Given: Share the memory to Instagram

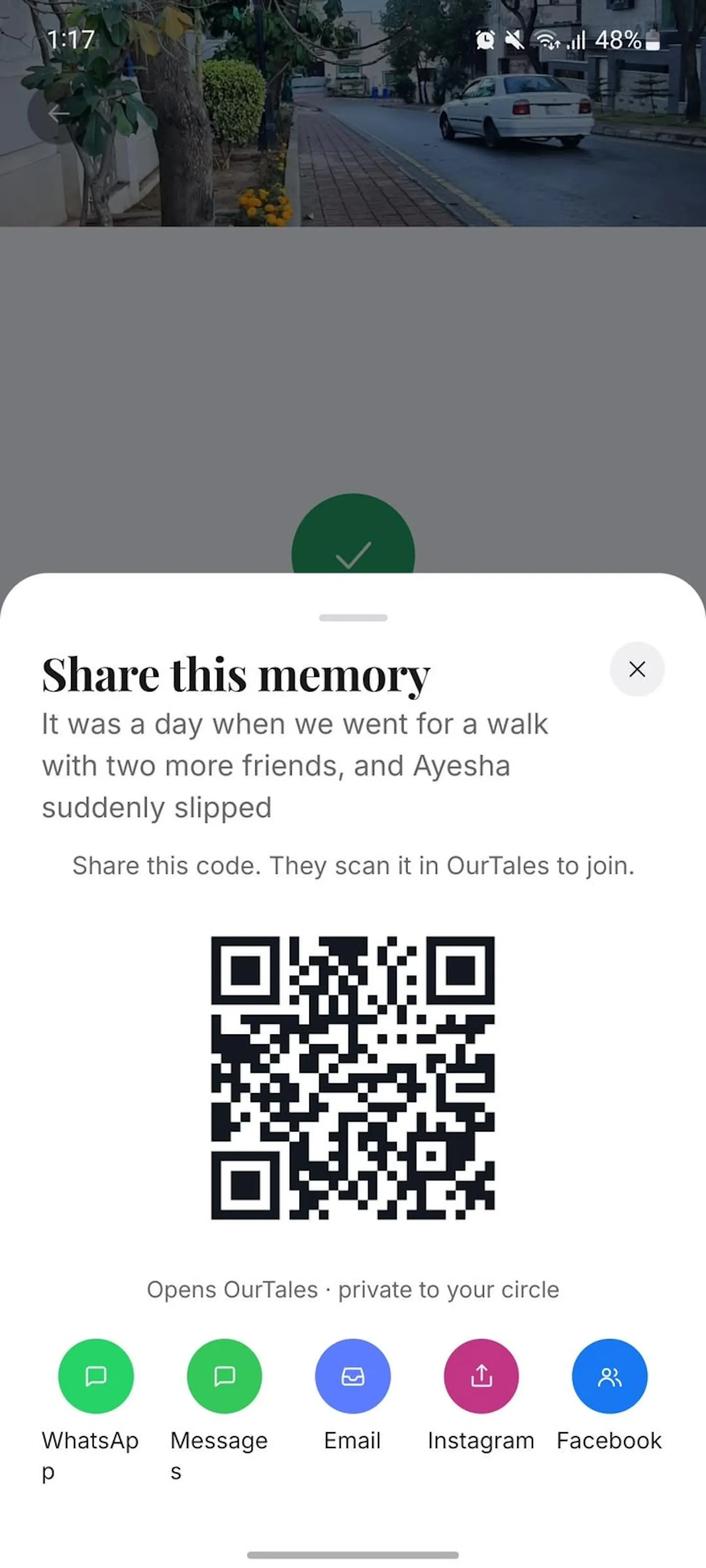Looking at the screenshot, I should click(481, 1376).
